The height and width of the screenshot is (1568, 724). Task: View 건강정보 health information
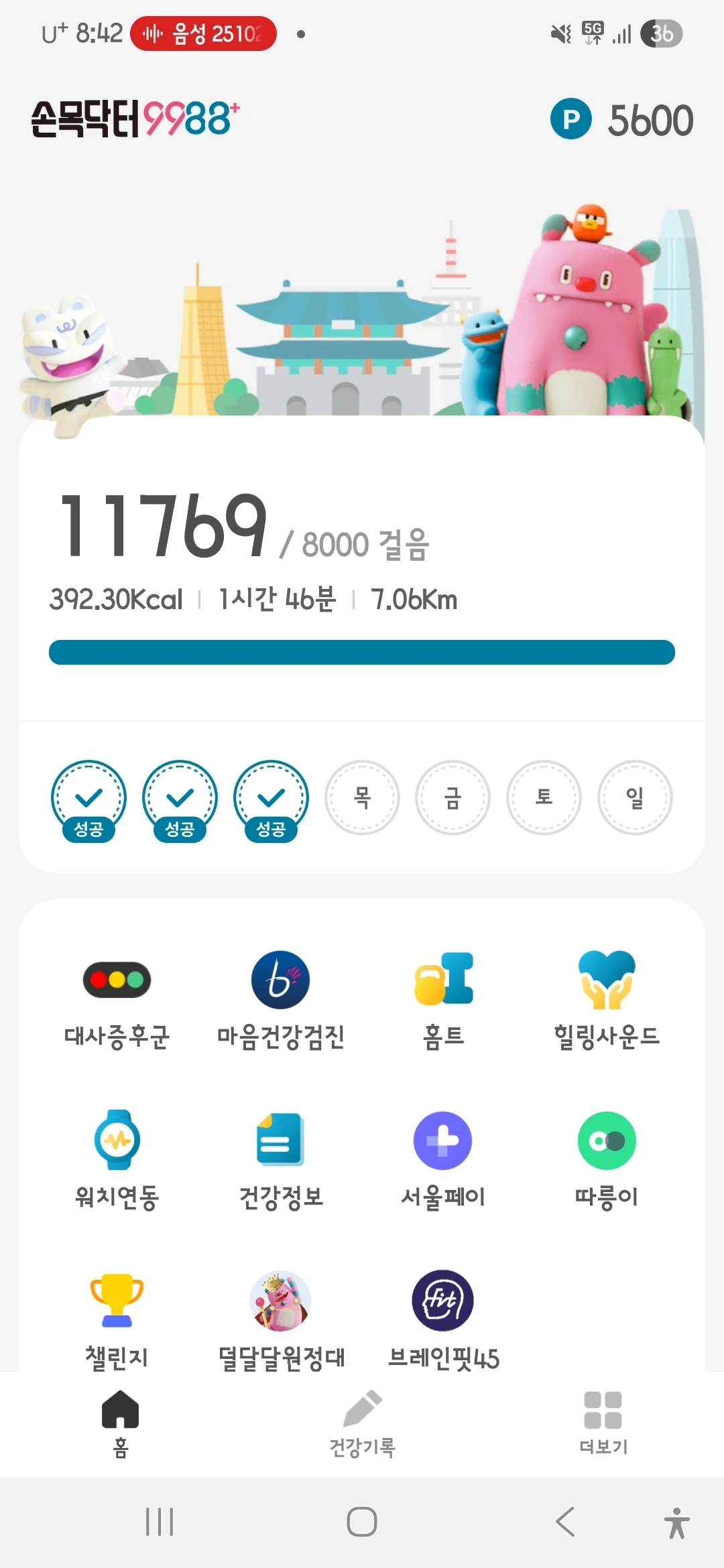280,1159
